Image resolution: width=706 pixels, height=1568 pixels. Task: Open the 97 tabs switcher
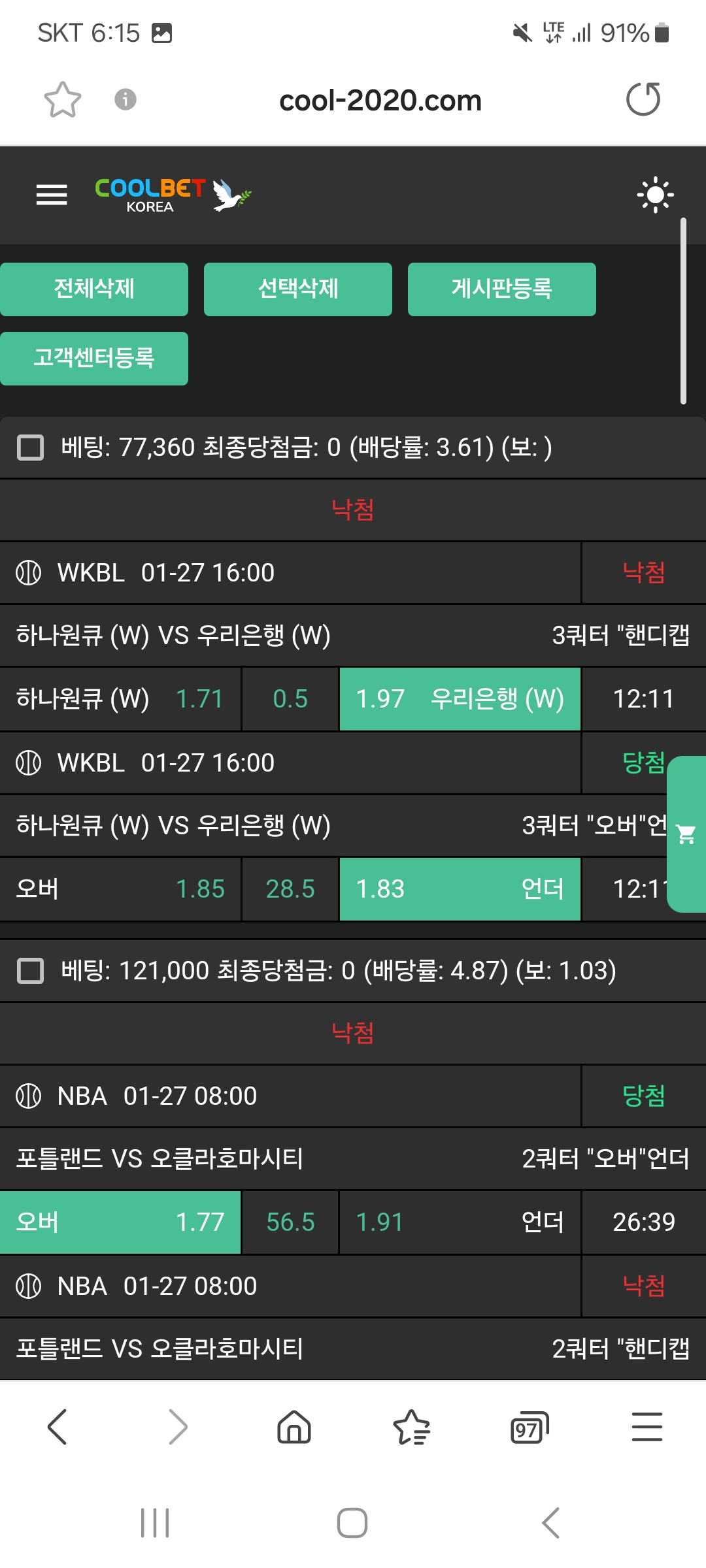[x=529, y=1427]
